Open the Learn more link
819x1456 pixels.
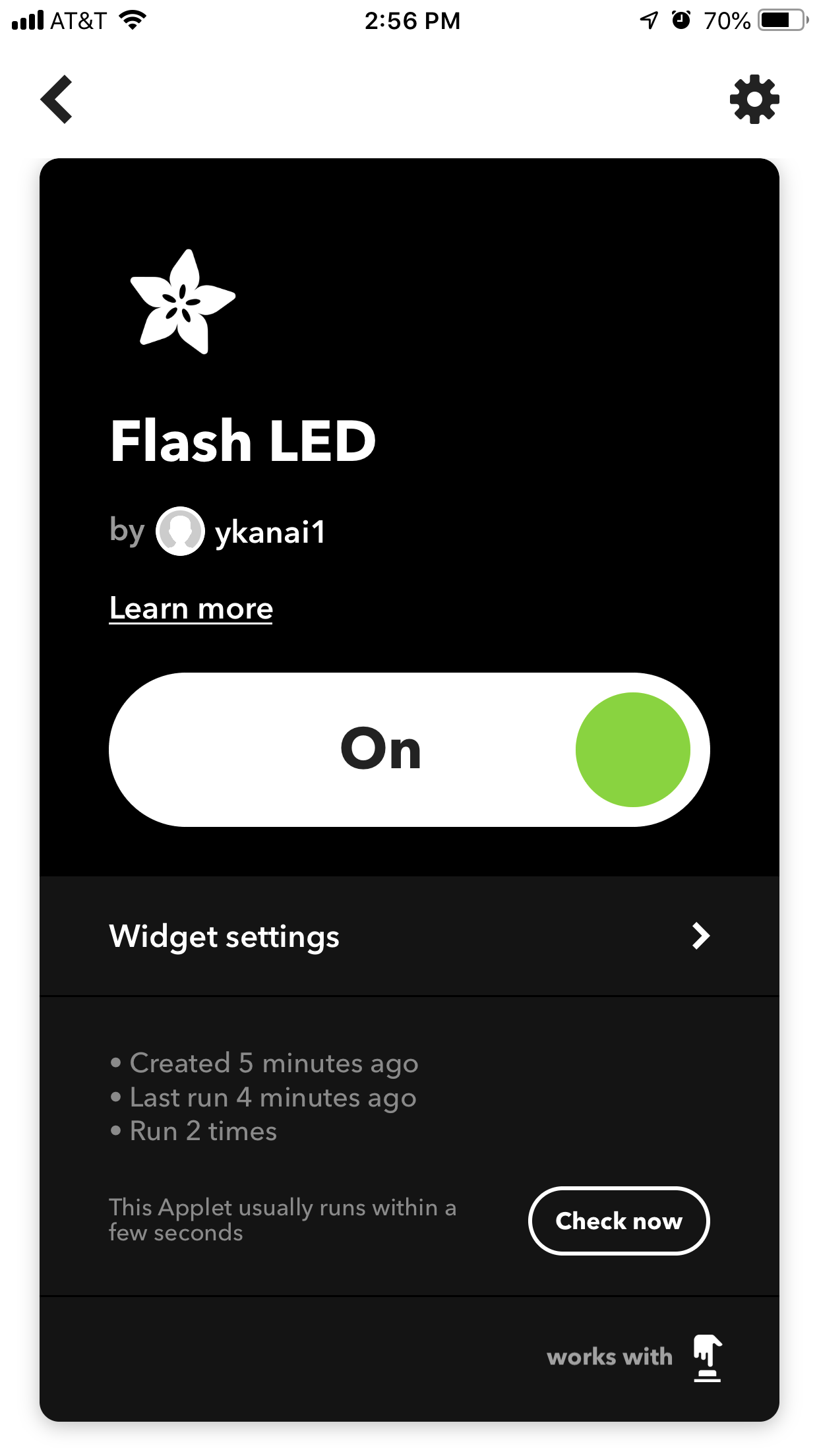[191, 608]
